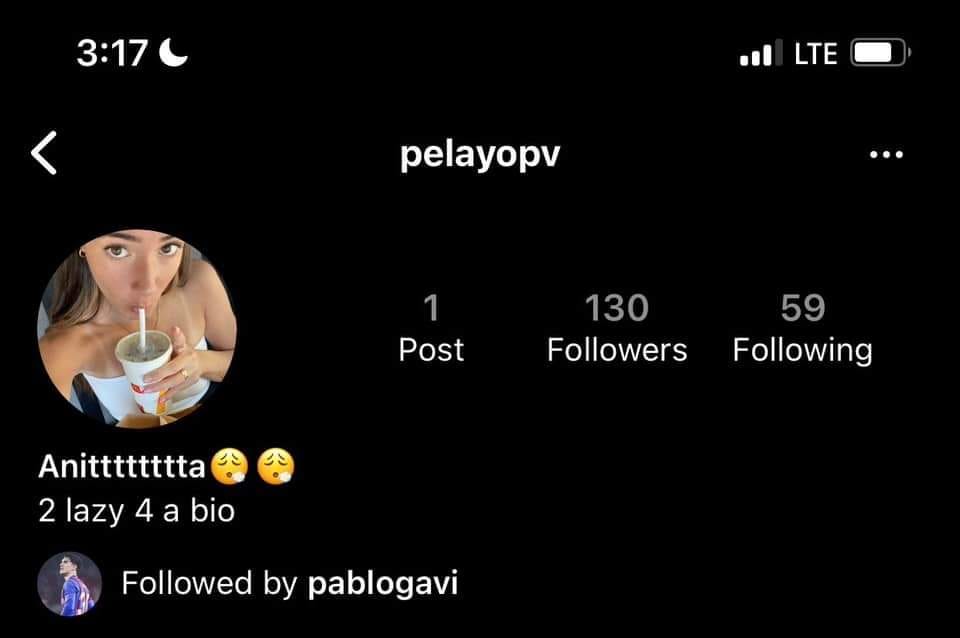Open the 59 Following list

coord(802,328)
